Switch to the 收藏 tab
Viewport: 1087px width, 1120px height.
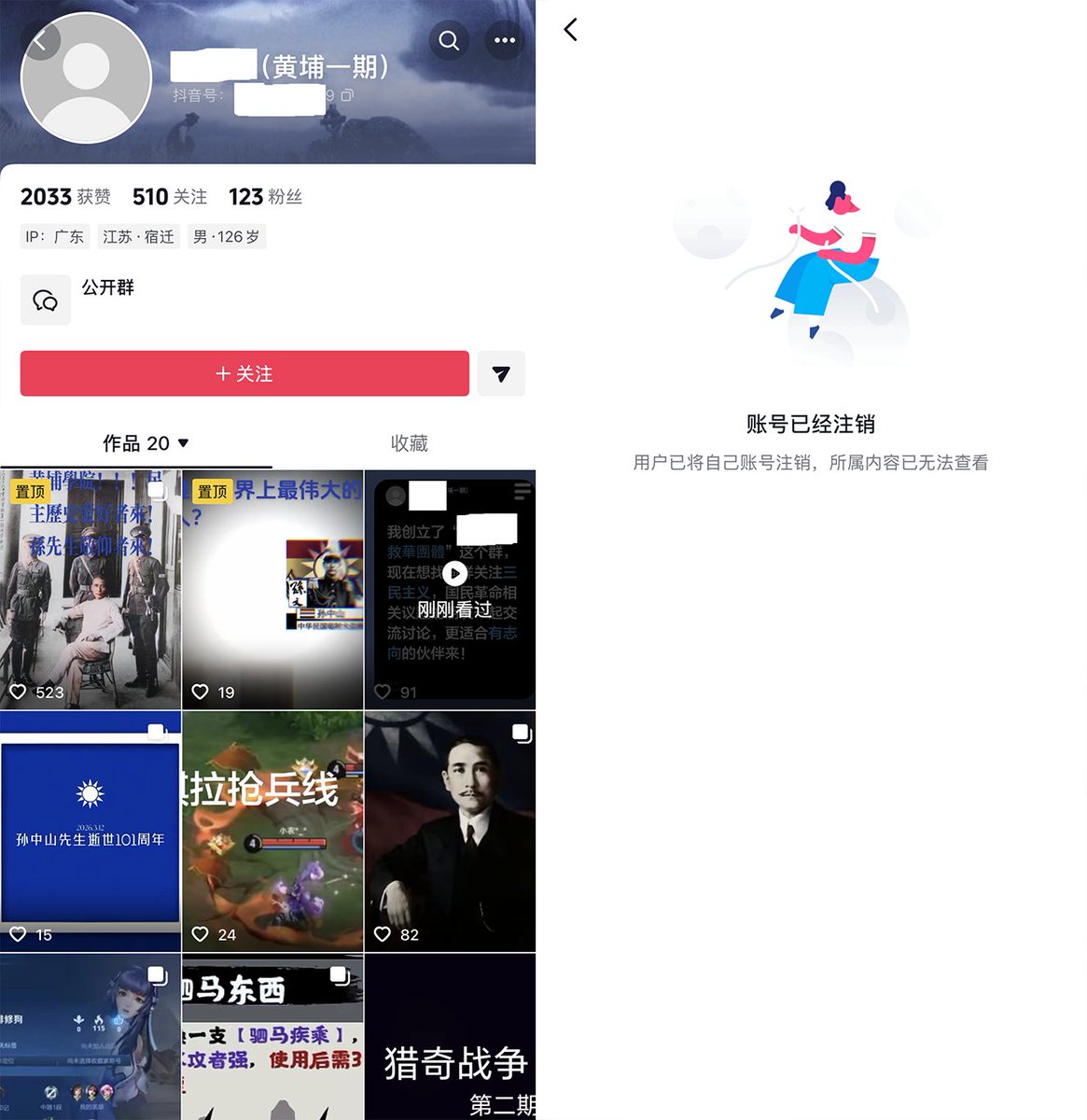409,443
